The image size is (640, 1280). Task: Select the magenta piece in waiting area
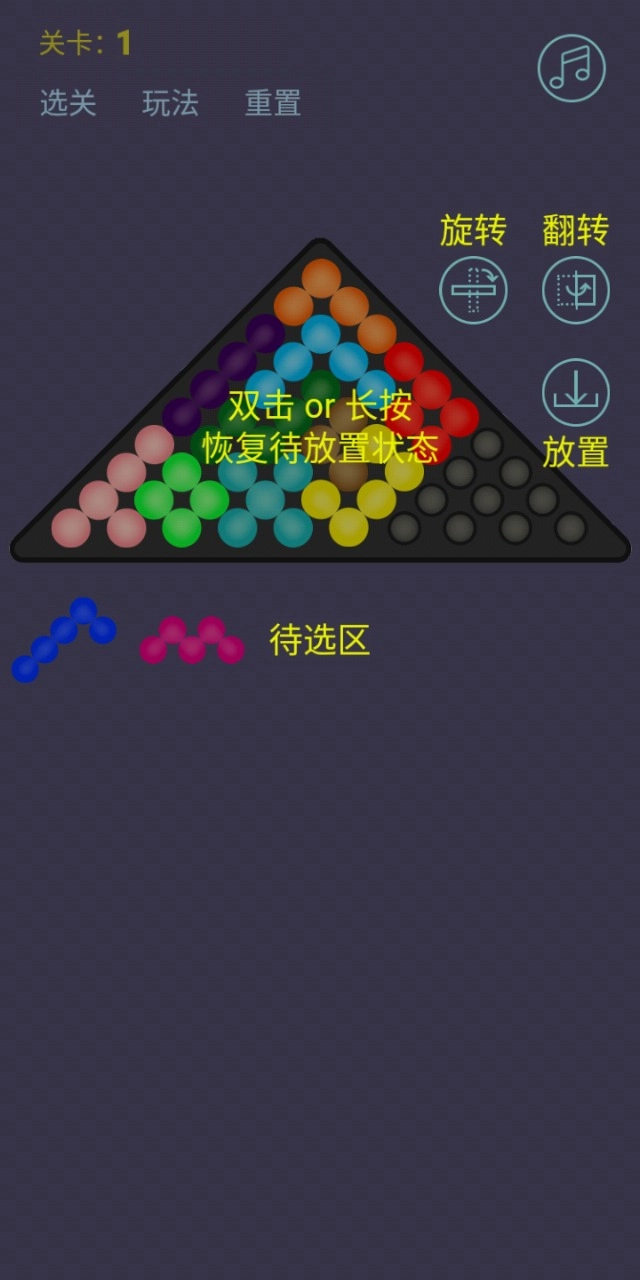point(192,641)
